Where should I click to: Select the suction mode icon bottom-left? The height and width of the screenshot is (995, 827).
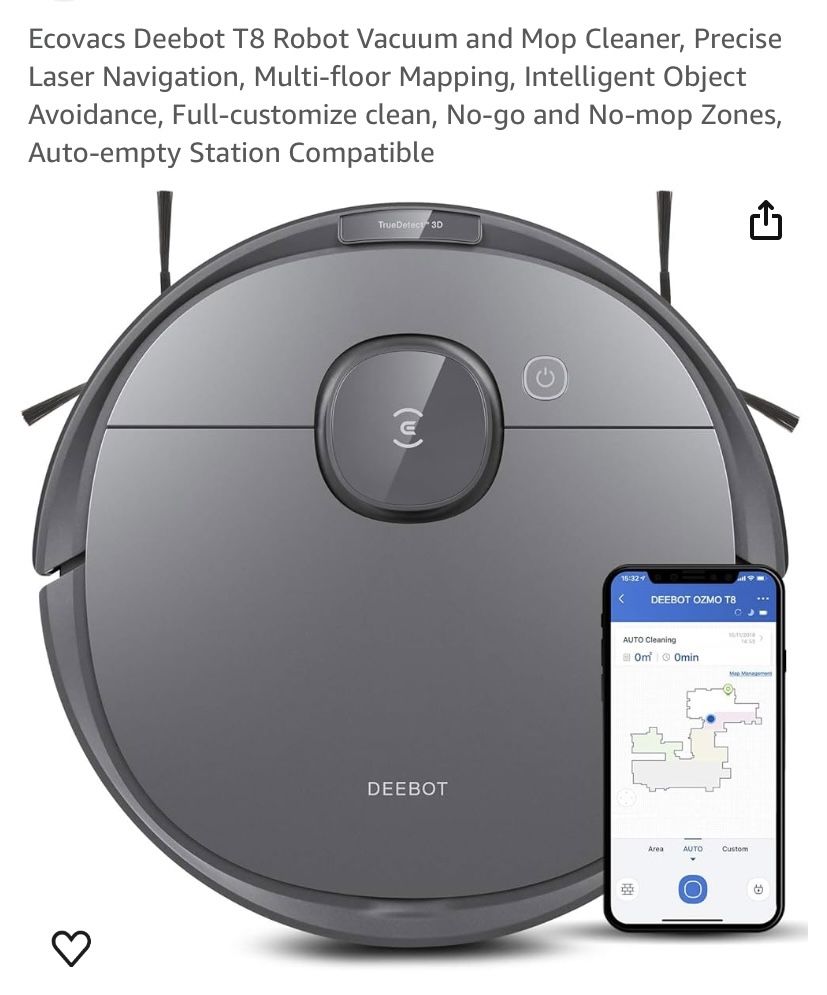click(x=627, y=889)
